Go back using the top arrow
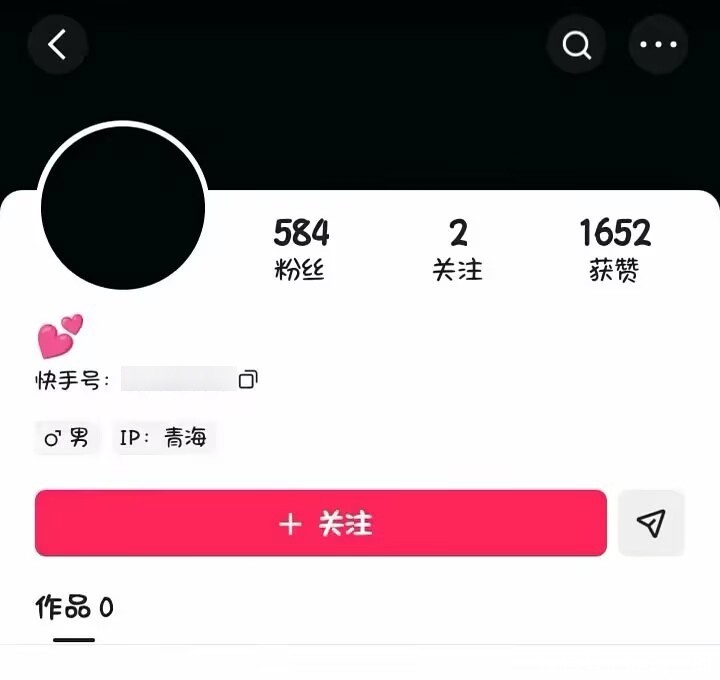The width and height of the screenshot is (720, 680). pyautogui.click(x=58, y=44)
